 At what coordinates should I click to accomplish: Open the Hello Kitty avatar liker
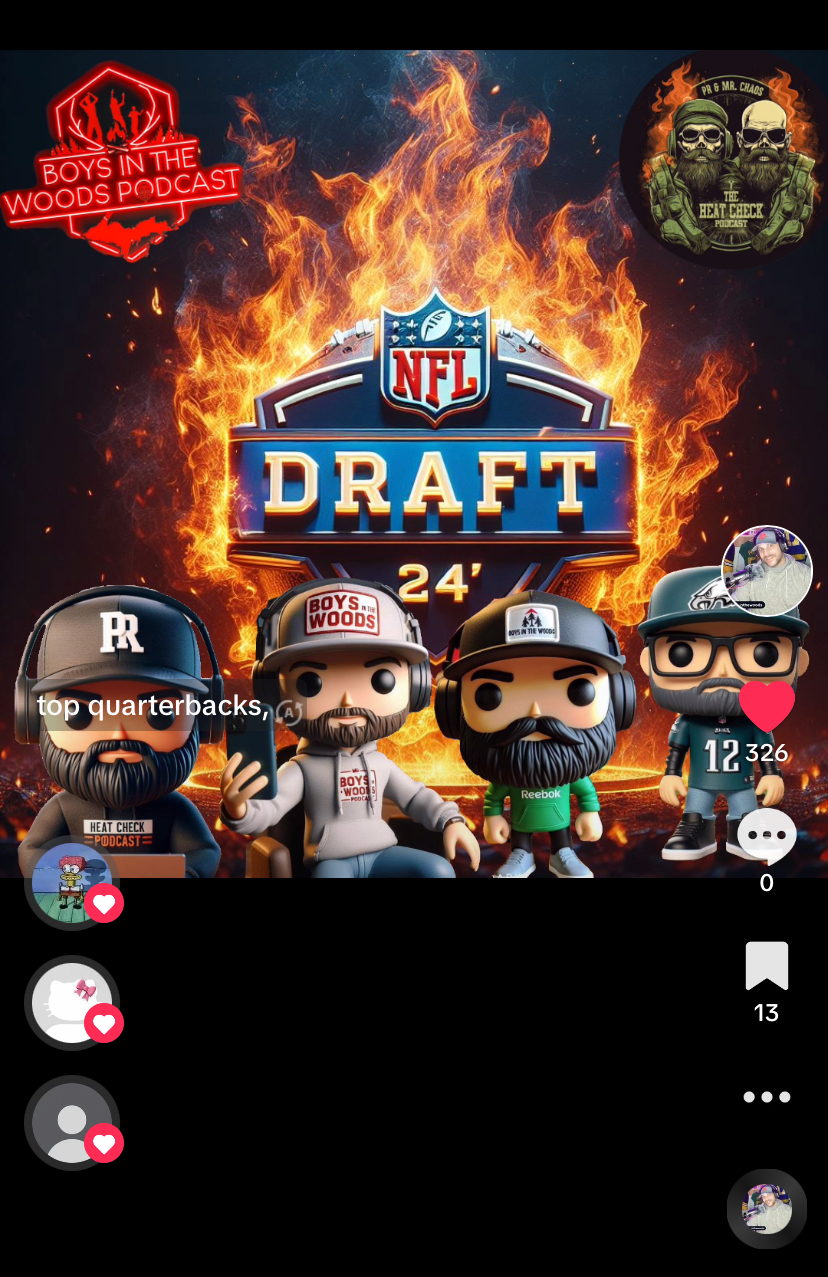[70, 1002]
